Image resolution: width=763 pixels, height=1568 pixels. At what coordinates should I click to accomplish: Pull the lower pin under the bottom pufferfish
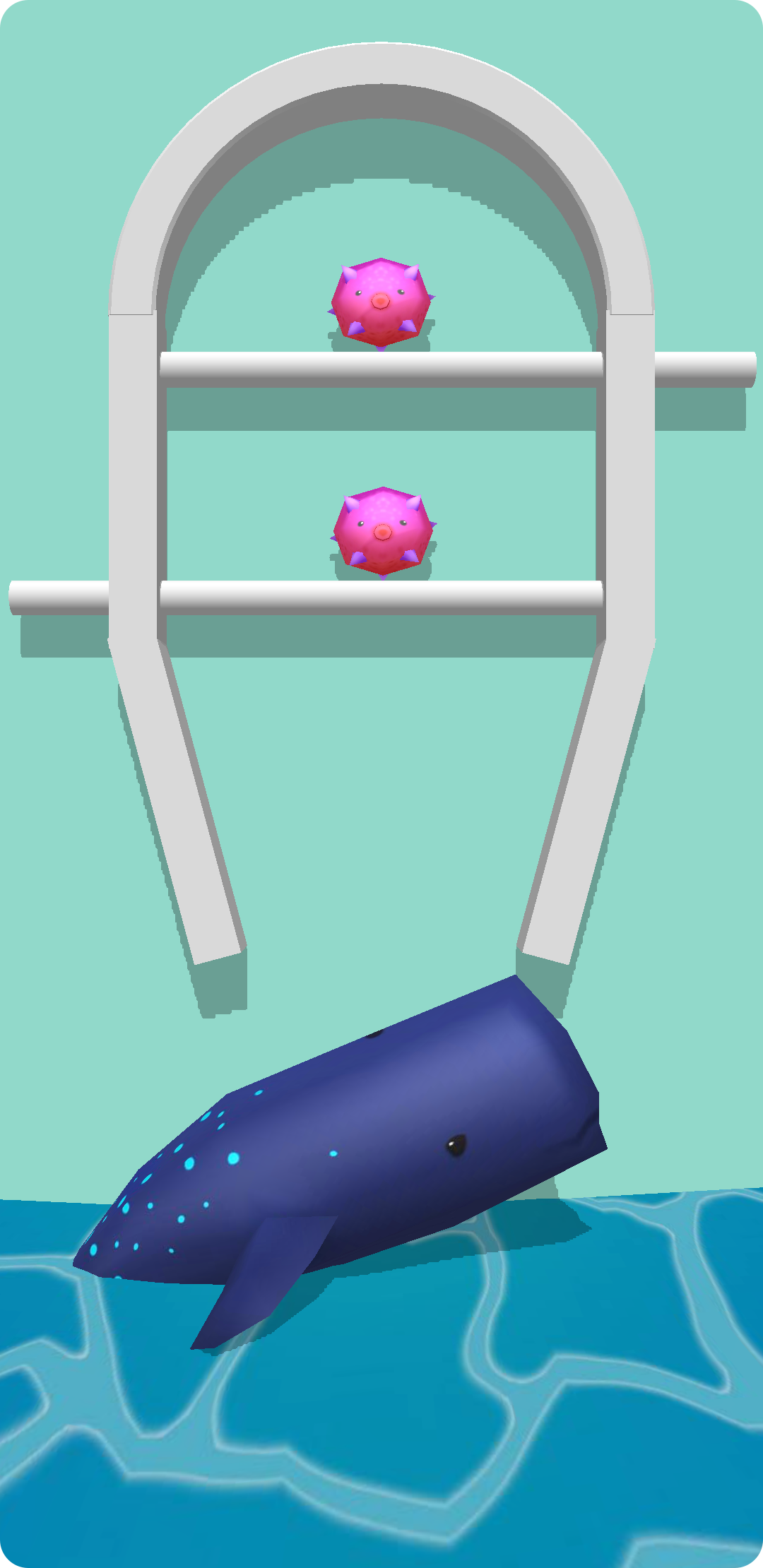pos(59,598)
